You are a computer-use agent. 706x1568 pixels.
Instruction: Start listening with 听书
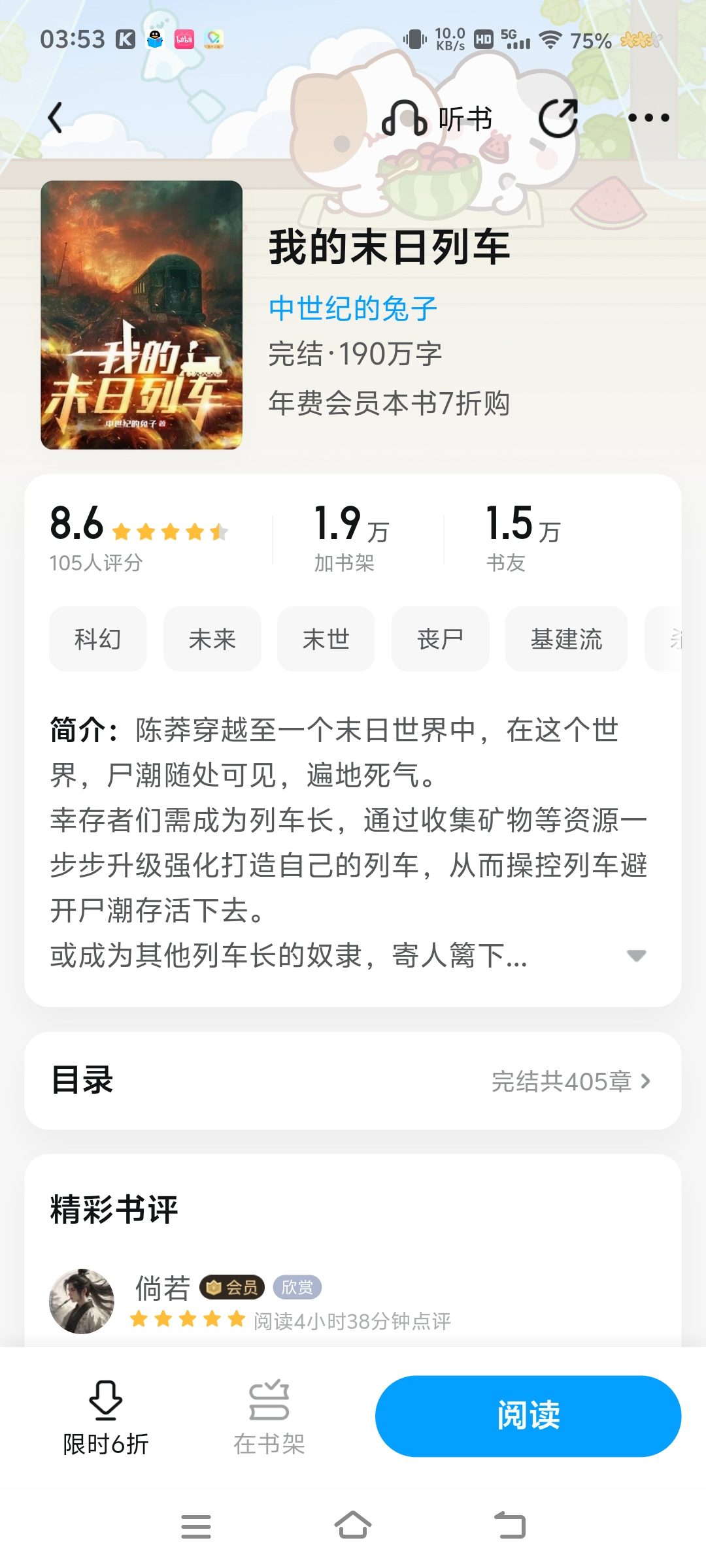click(437, 118)
